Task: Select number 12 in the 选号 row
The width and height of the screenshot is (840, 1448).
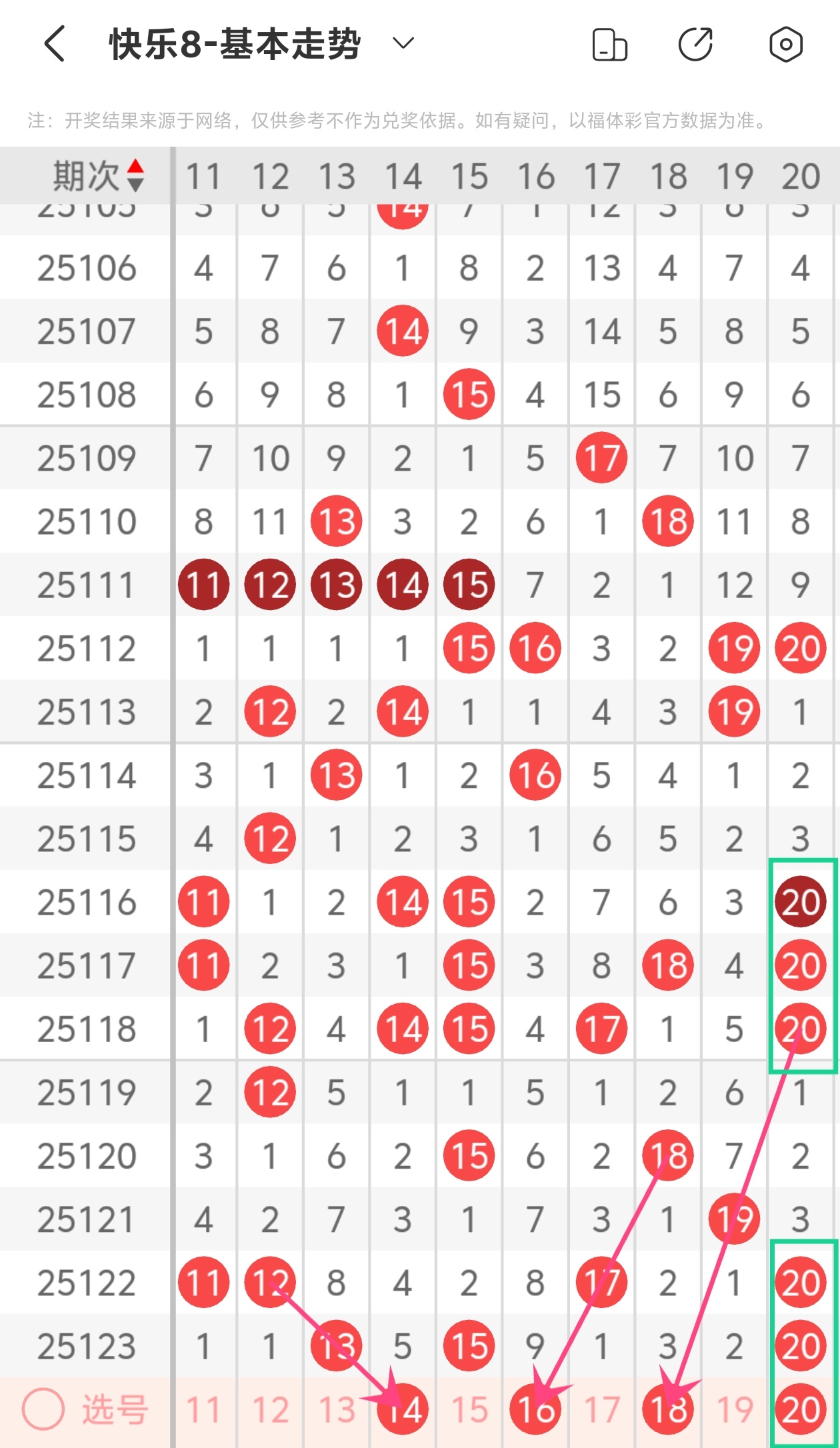Action: (270, 1410)
